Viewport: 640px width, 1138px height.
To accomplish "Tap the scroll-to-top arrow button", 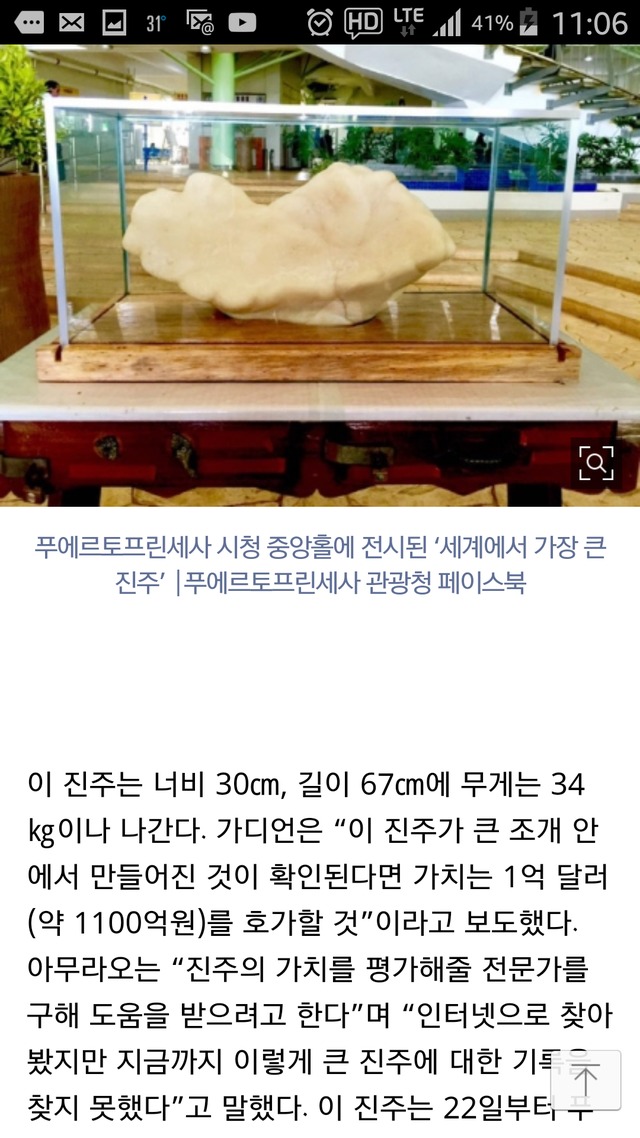I will pyautogui.click(x=585, y=1079).
